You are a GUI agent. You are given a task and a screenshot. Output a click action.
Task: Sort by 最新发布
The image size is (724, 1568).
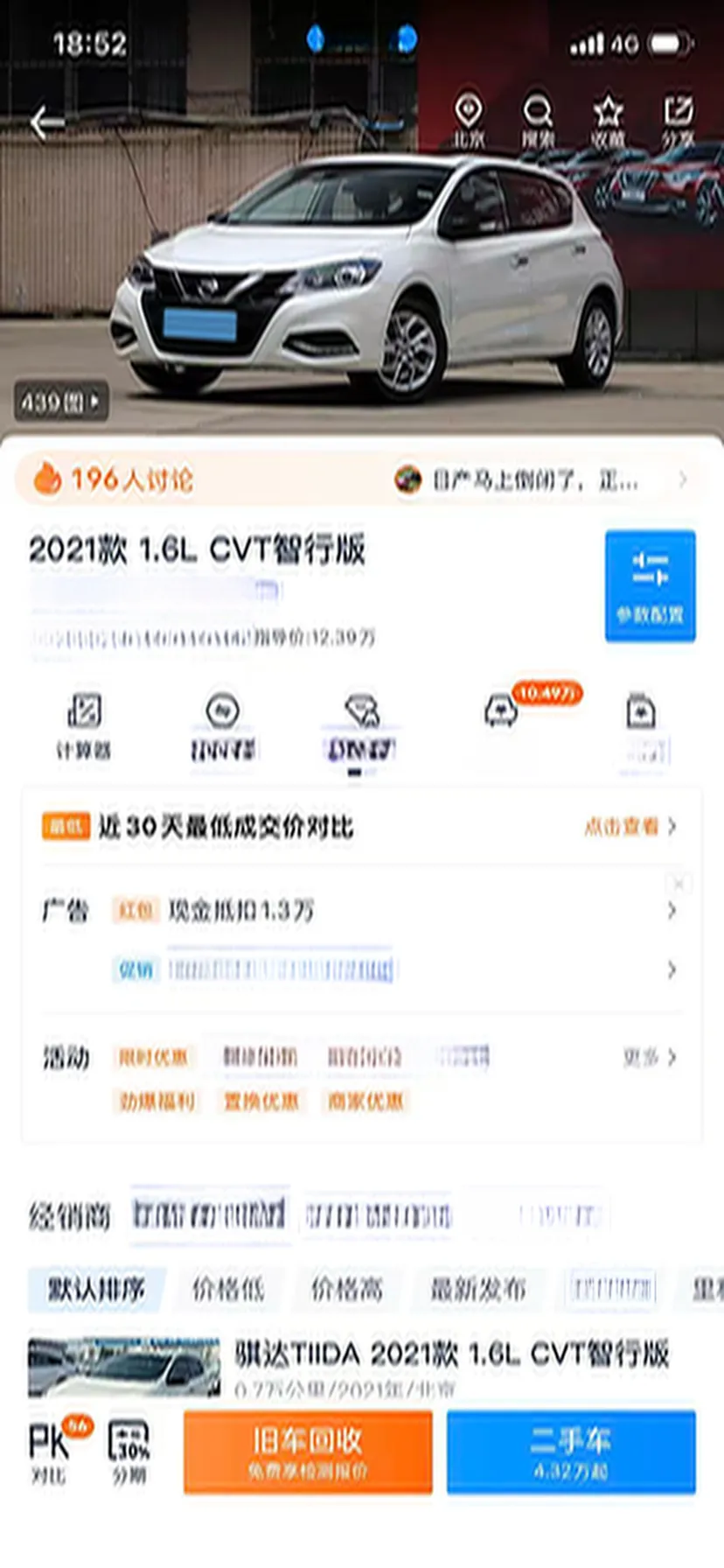(x=477, y=1289)
